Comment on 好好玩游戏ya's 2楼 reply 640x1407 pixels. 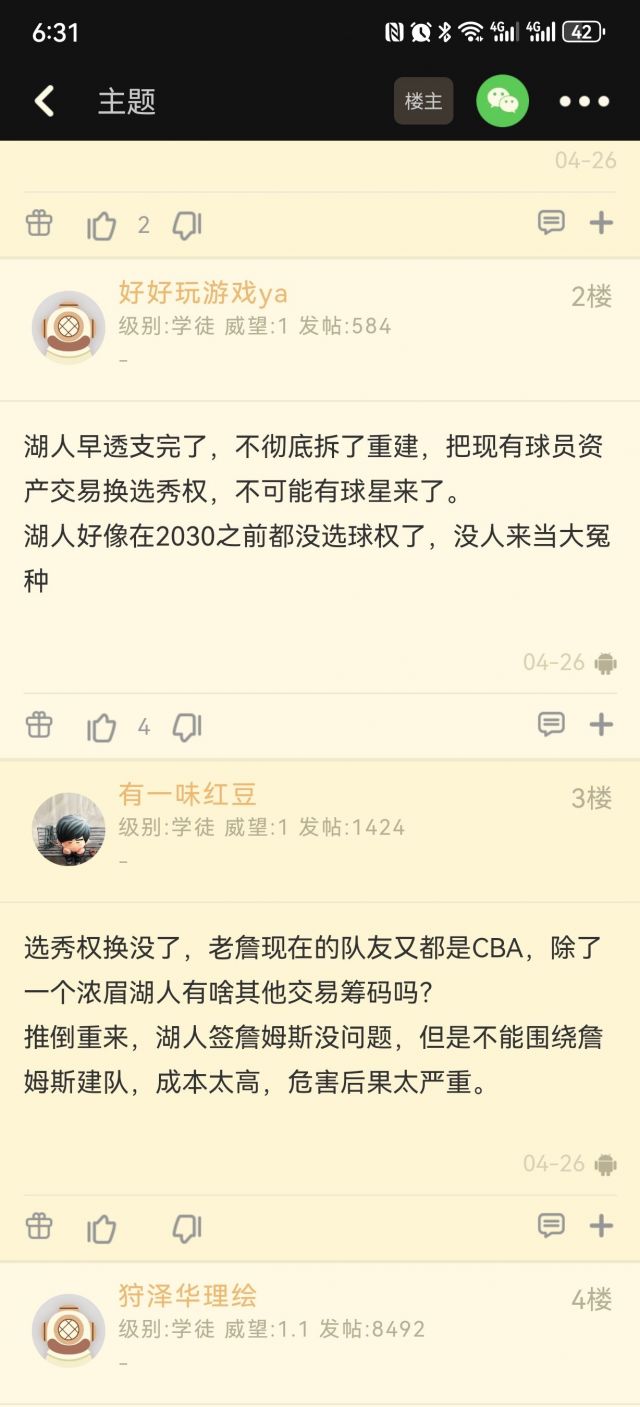coord(551,725)
